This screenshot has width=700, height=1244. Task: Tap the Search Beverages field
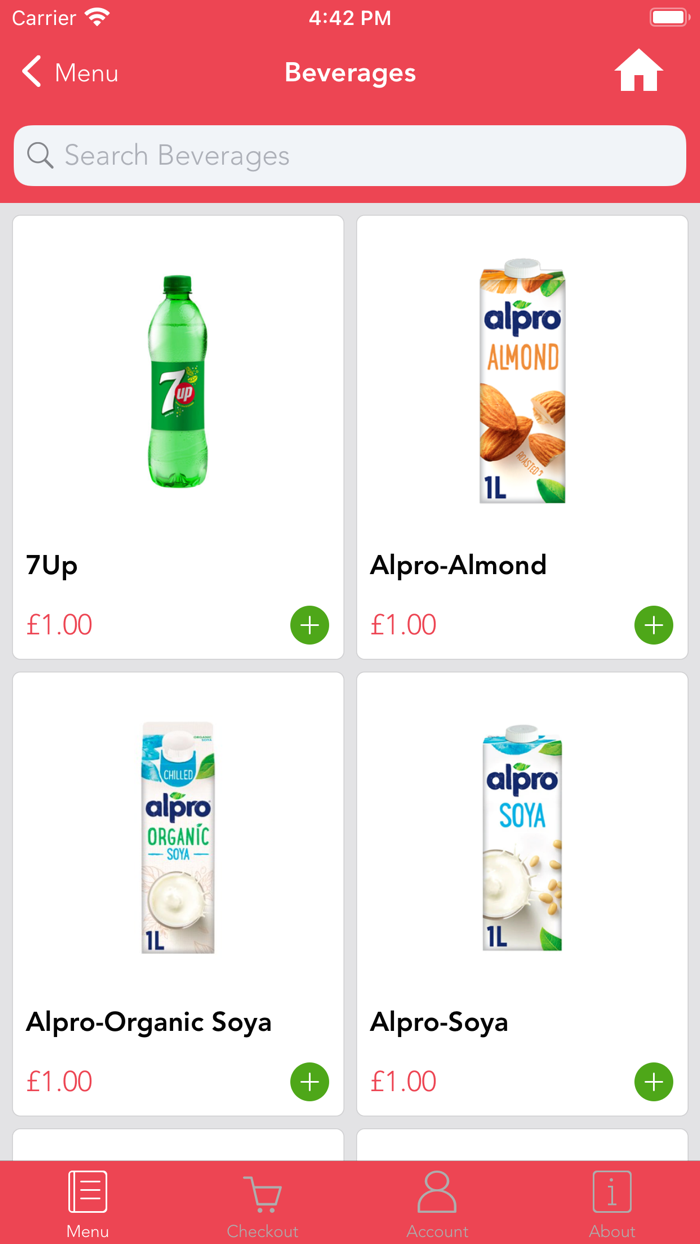pos(350,155)
